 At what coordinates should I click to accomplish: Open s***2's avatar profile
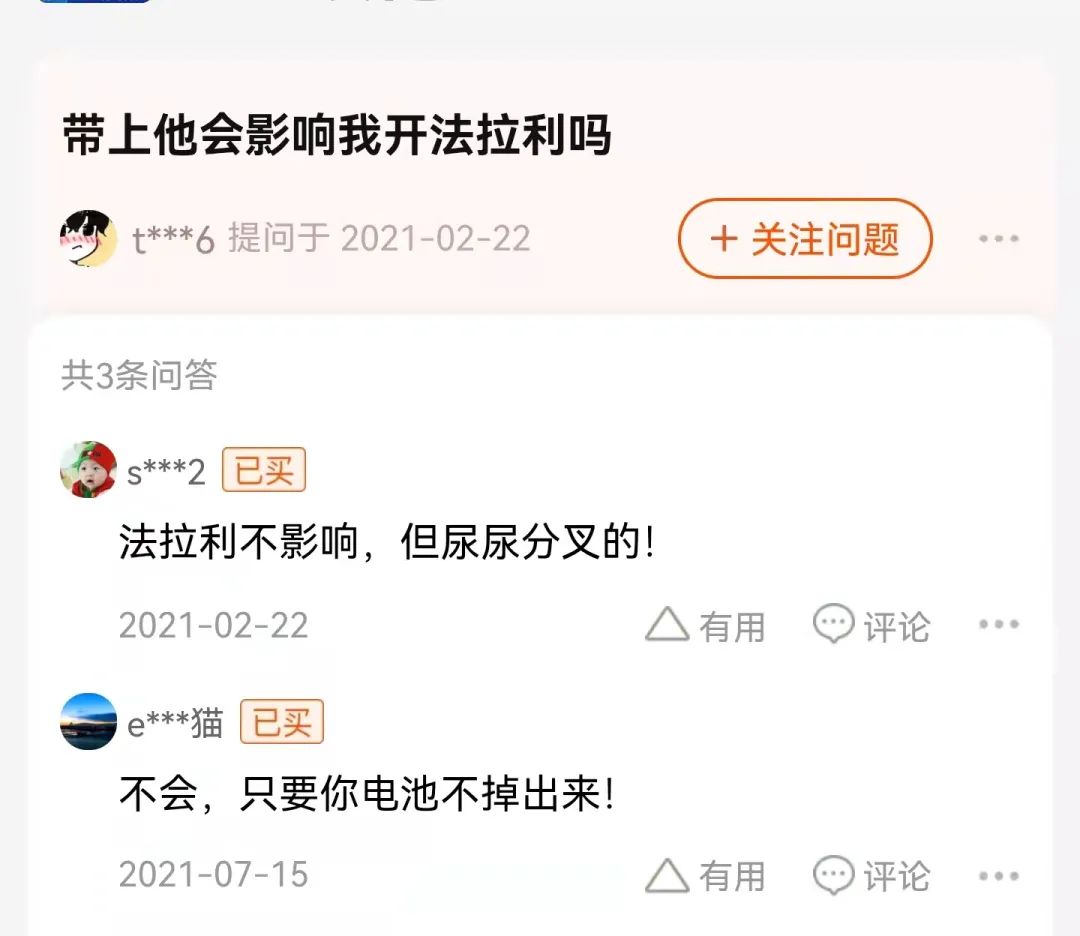(x=88, y=469)
